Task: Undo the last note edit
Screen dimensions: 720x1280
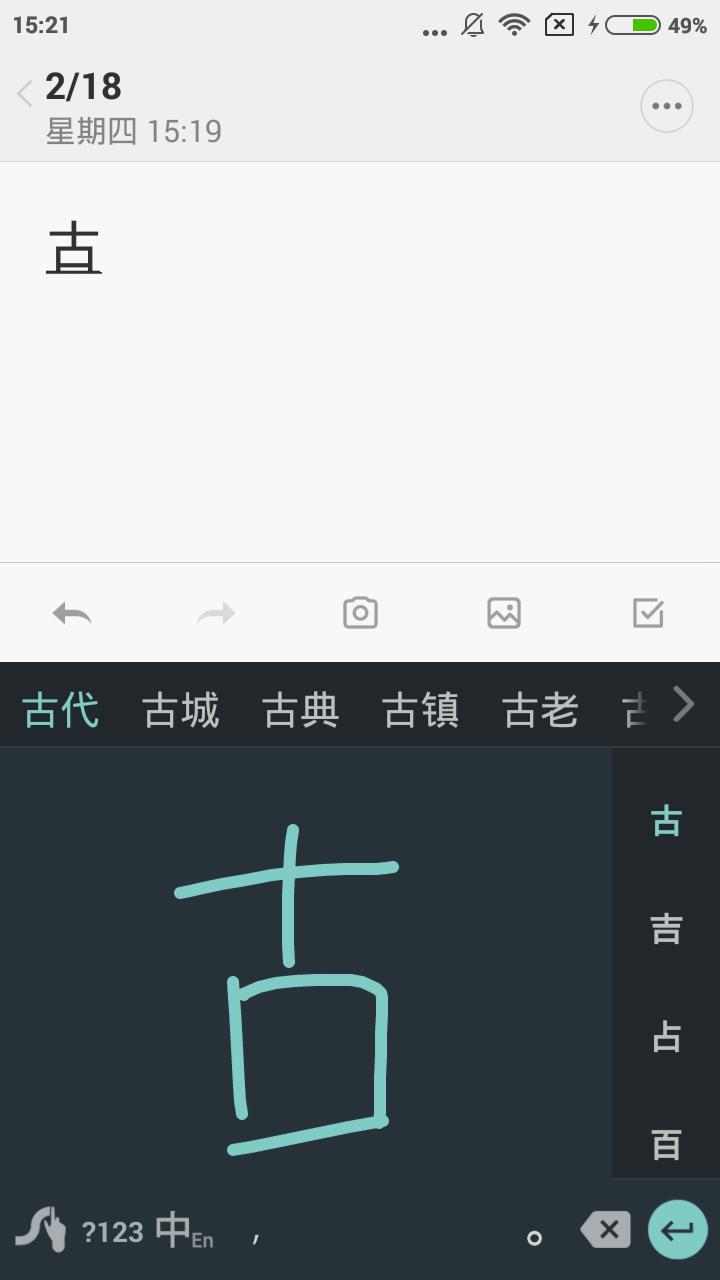Action: click(x=71, y=613)
